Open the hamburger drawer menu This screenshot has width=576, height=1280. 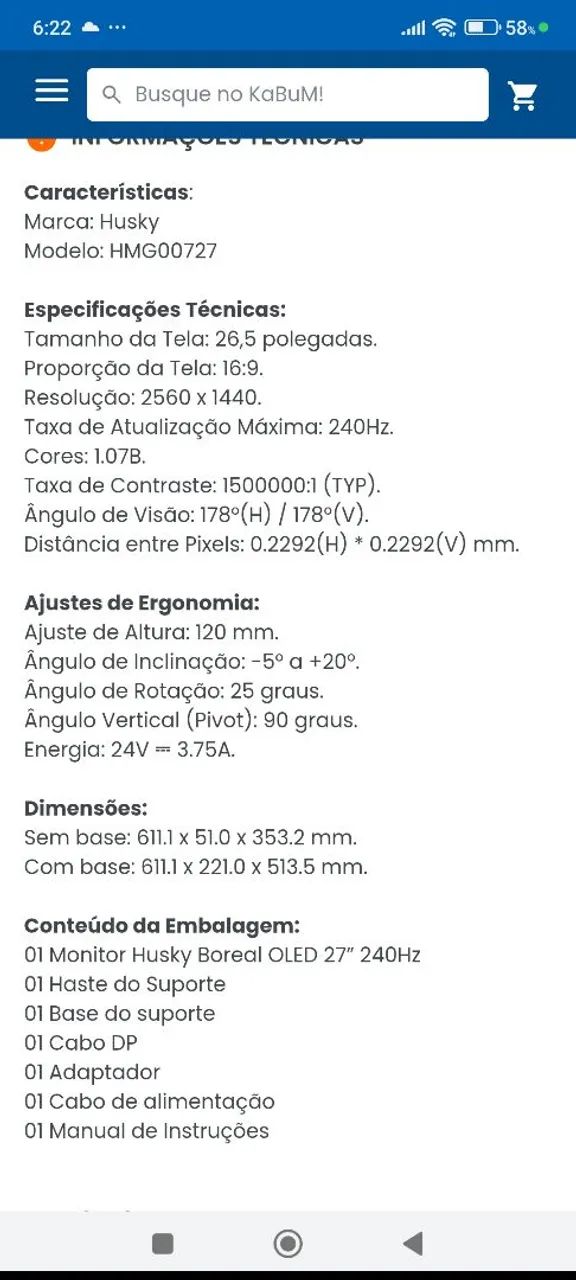(52, 91)
